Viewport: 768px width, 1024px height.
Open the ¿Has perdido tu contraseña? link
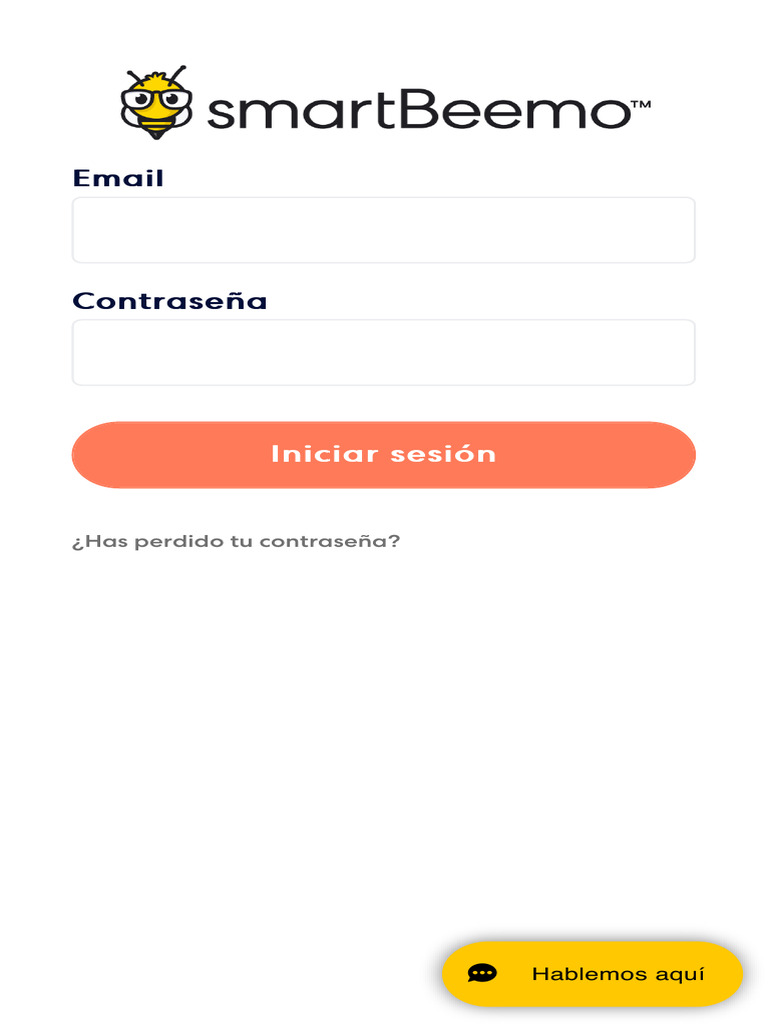click(x=236, y=541)
